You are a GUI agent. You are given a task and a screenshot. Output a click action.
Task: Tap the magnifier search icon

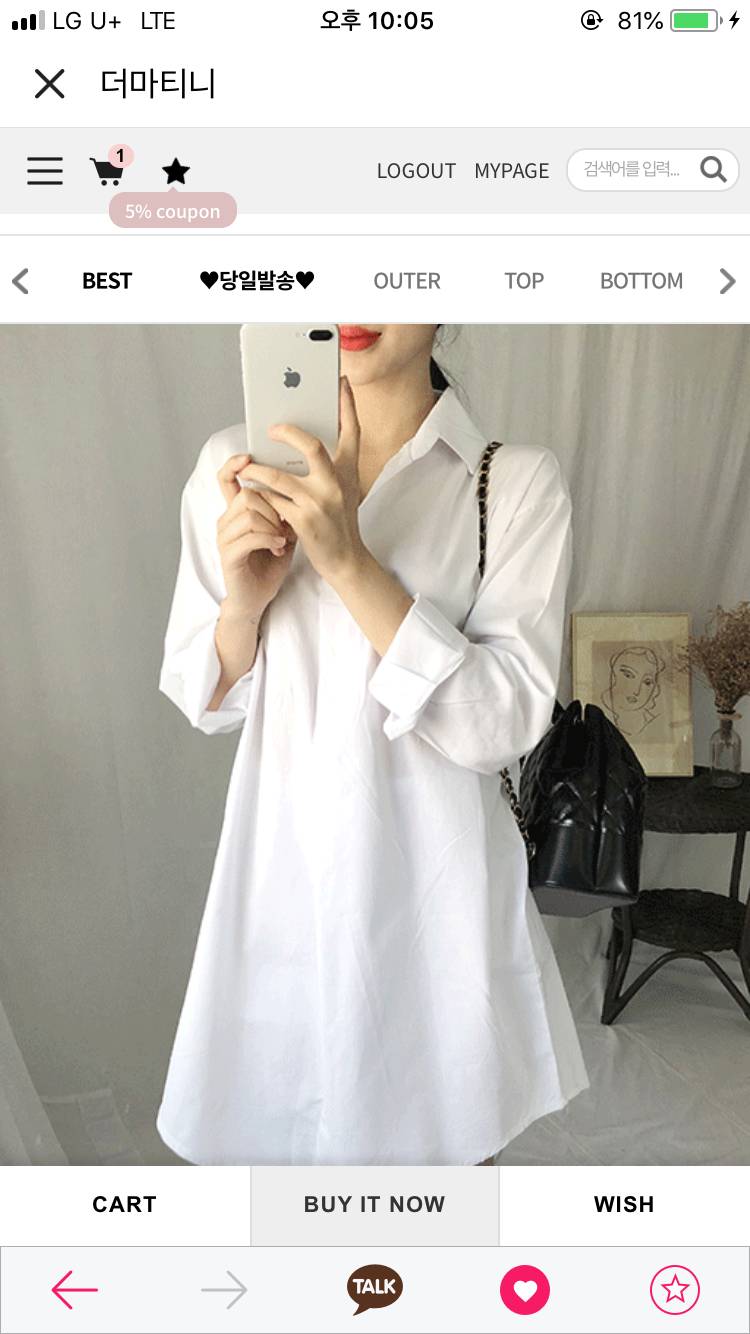(x=713, y=170)
